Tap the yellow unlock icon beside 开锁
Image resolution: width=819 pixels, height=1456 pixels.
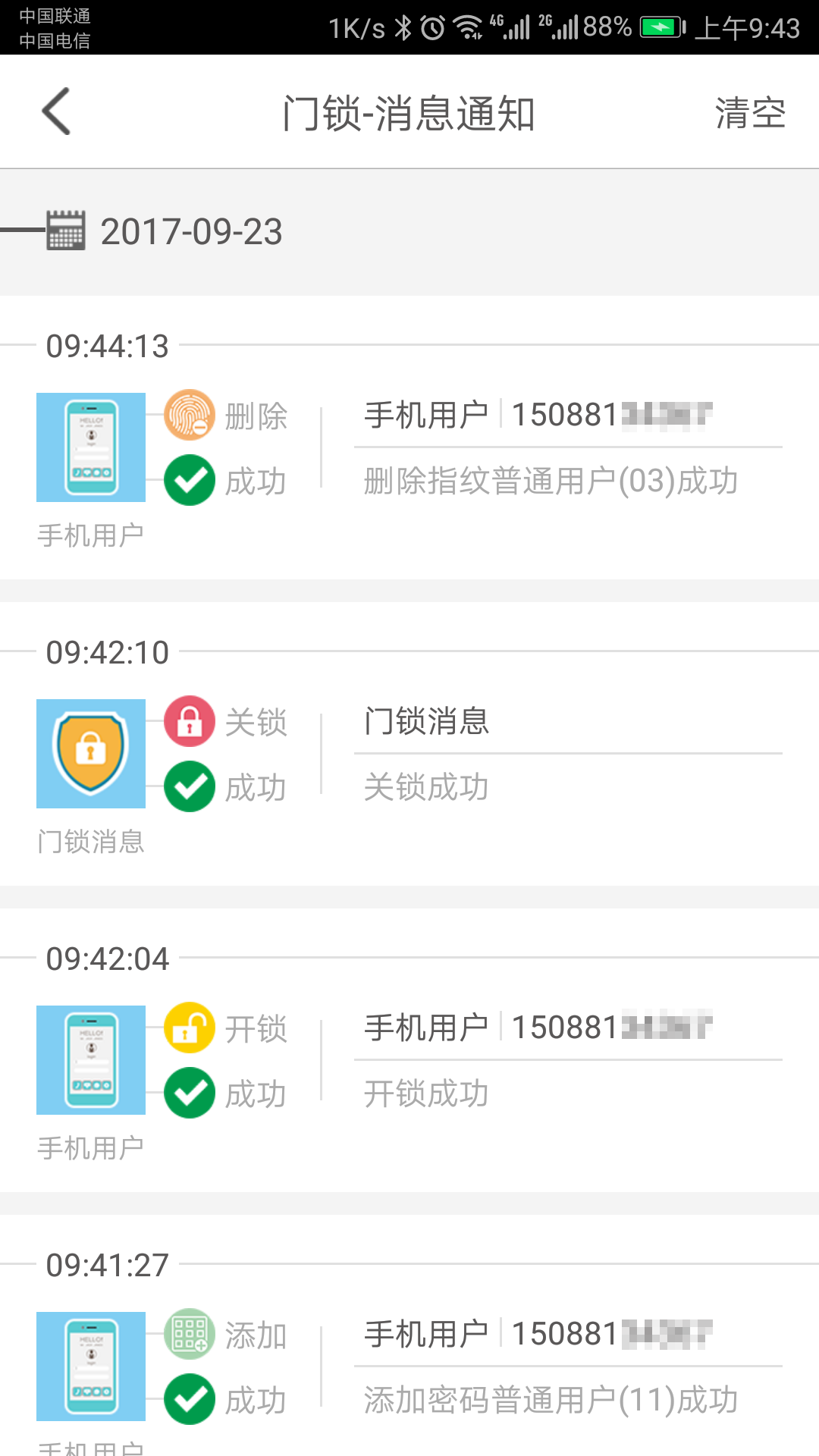point(190,1028)
